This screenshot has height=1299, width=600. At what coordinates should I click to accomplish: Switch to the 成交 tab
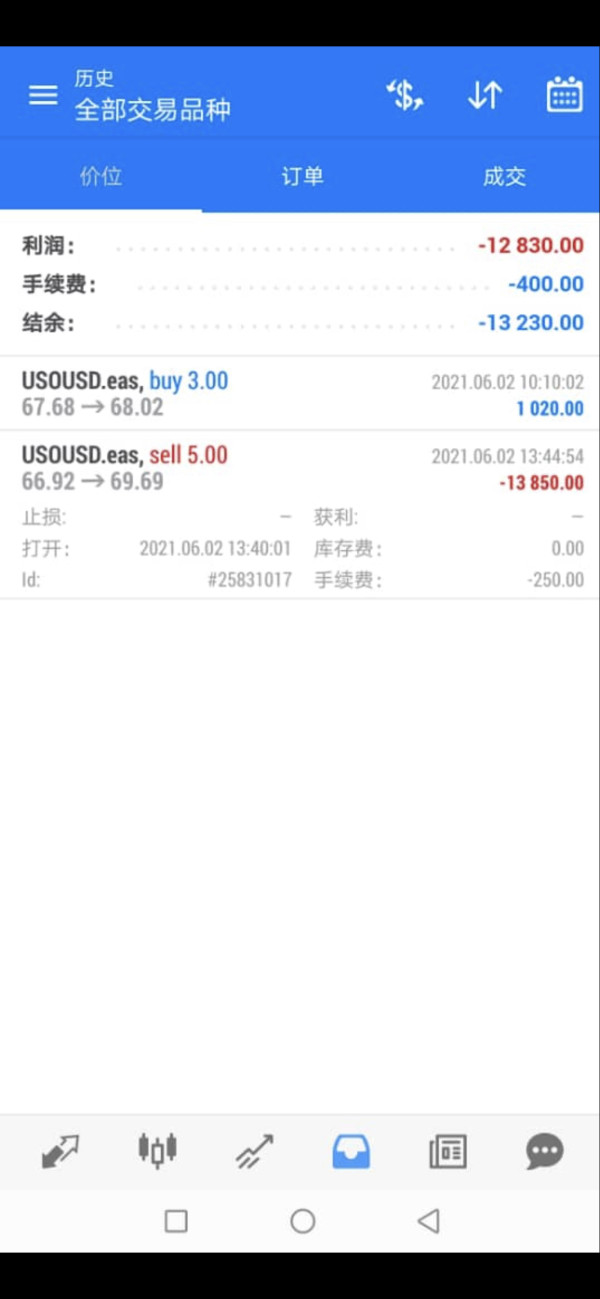point(503,177)
